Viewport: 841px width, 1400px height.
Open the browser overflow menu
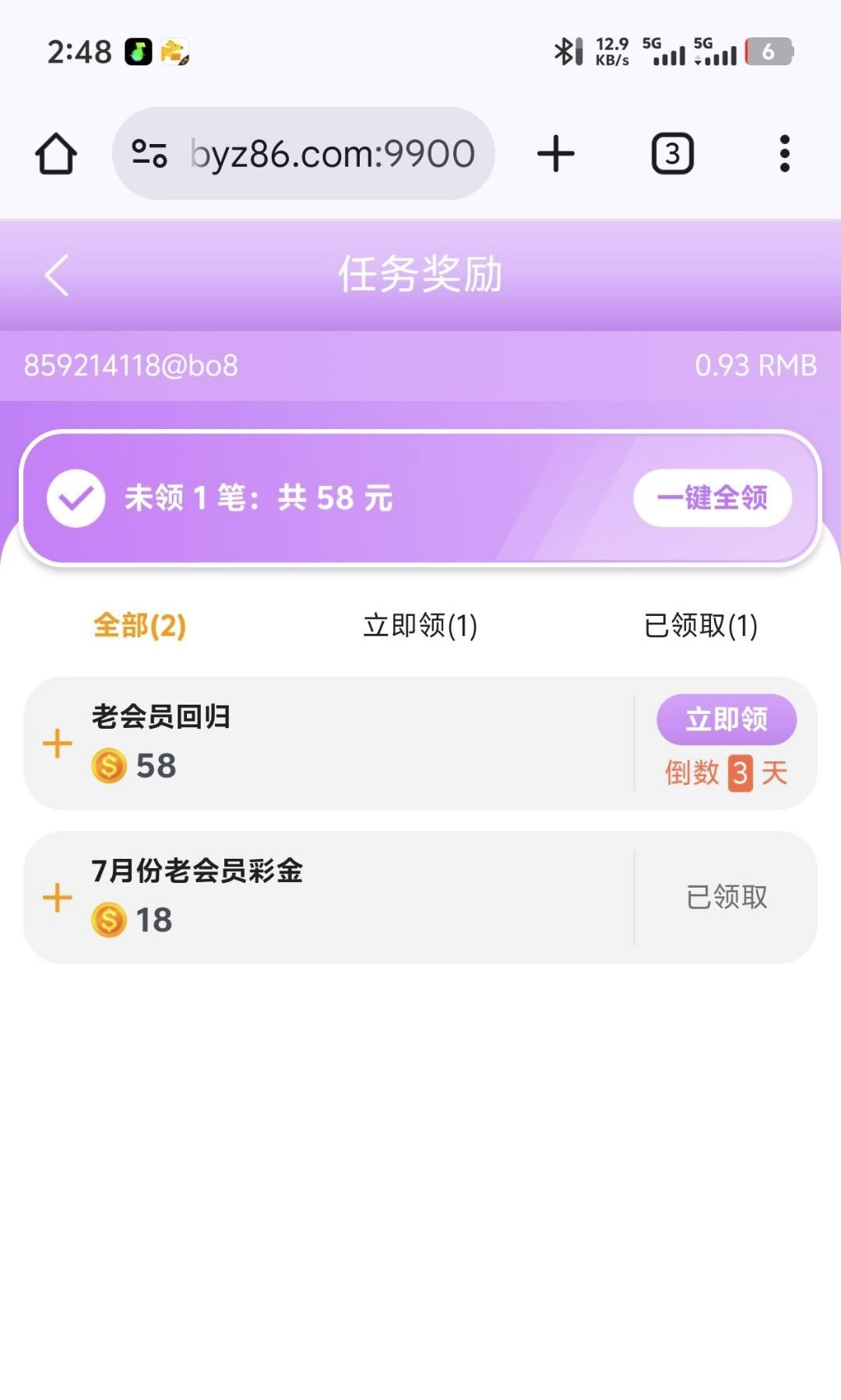pos(785,153)
